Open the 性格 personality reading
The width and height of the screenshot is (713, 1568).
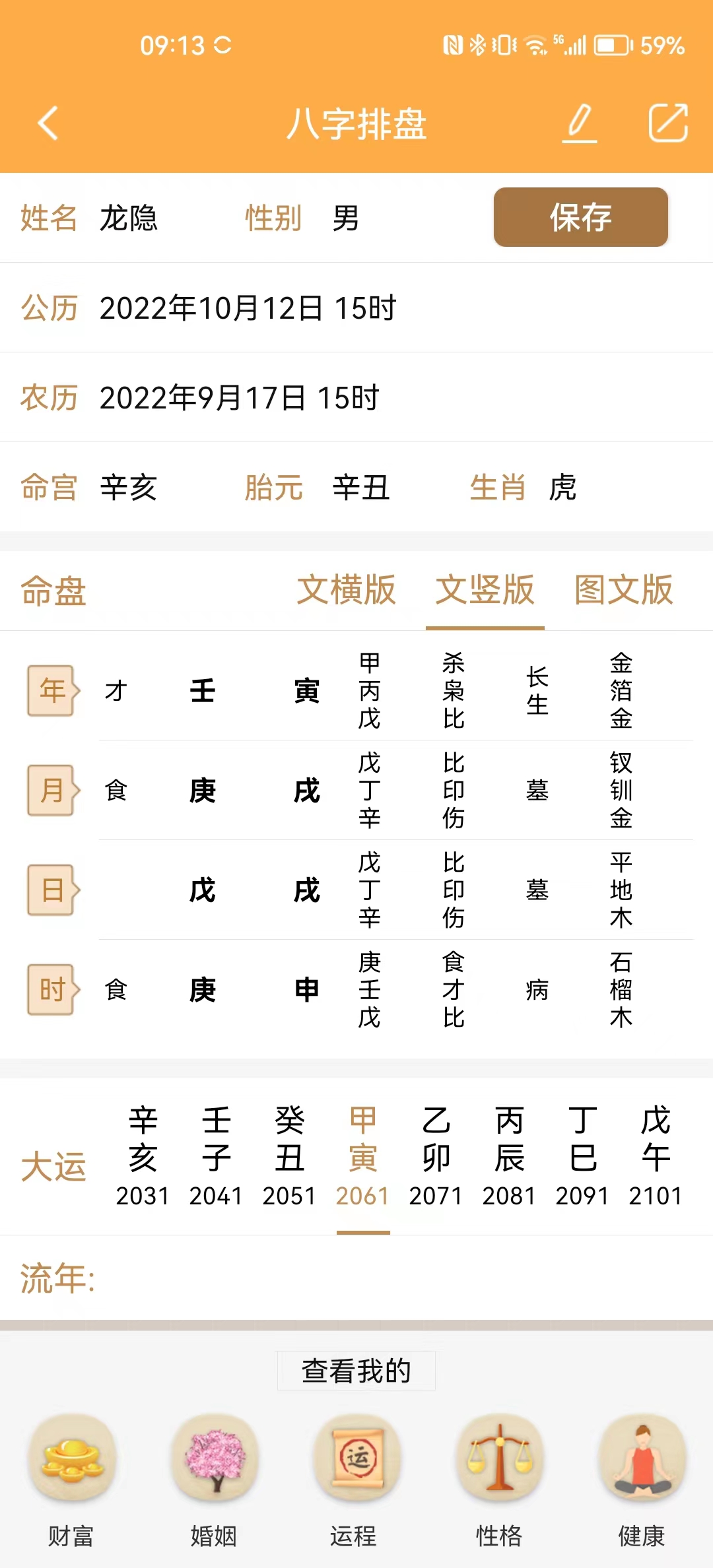[499, 1480]
